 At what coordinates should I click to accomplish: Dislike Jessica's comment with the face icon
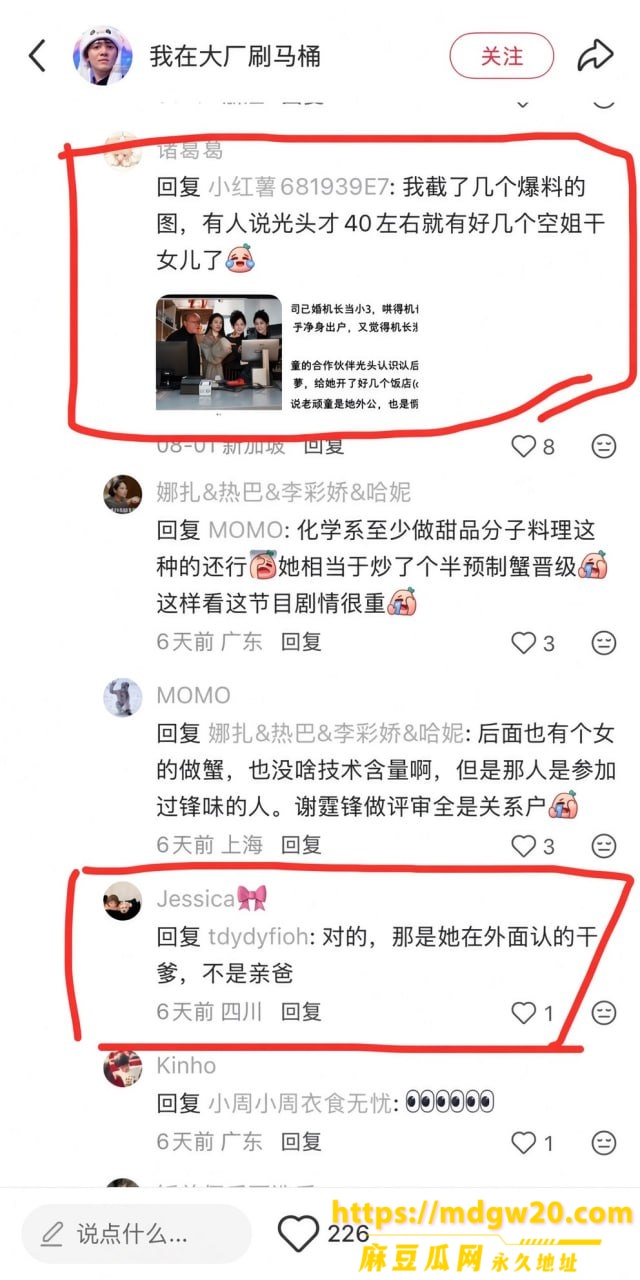point(604,1013)
